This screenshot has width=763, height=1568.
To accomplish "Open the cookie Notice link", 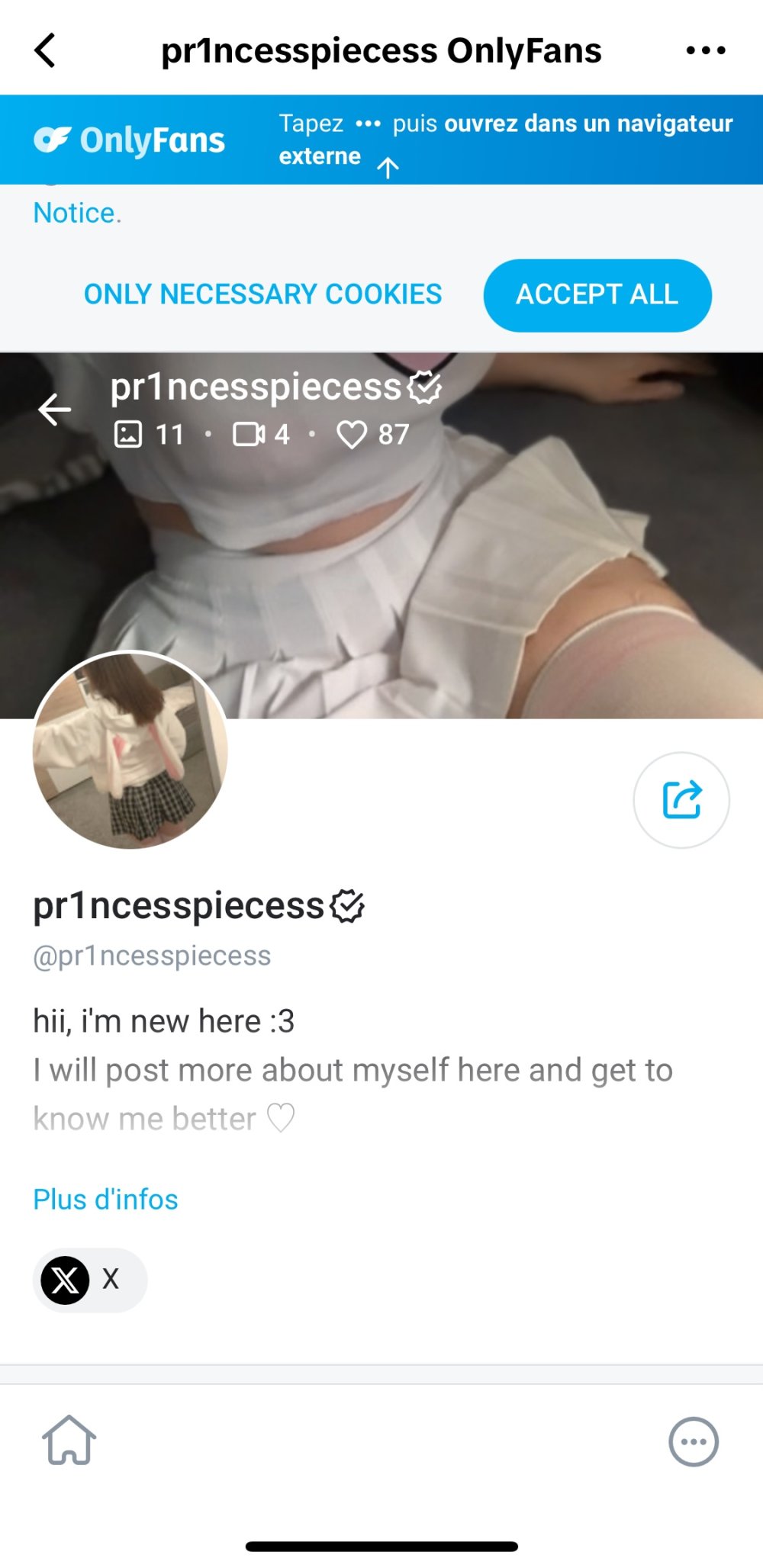I will tap(76, 213).
